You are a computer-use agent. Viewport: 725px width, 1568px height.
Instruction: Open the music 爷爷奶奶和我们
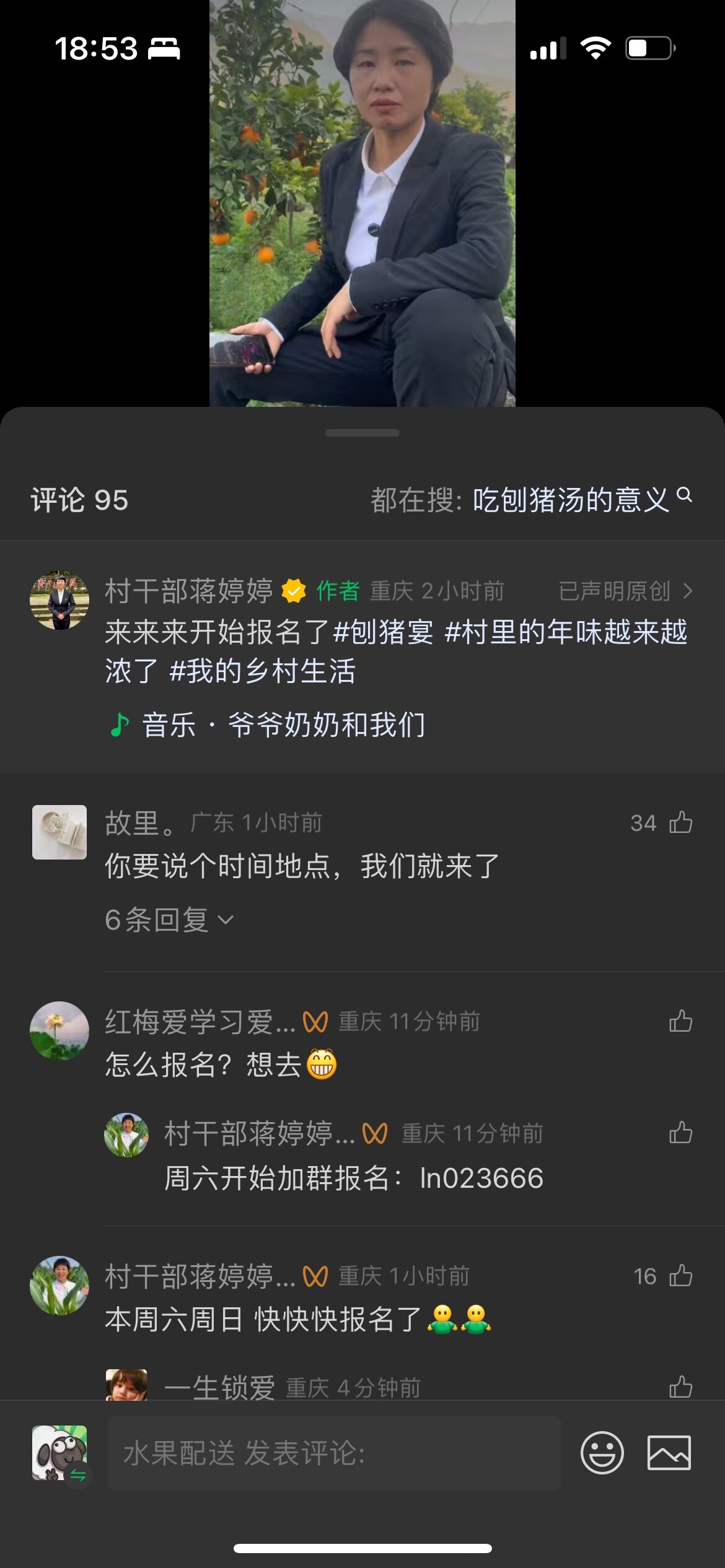pyautogui.click(x=283, y=725)
